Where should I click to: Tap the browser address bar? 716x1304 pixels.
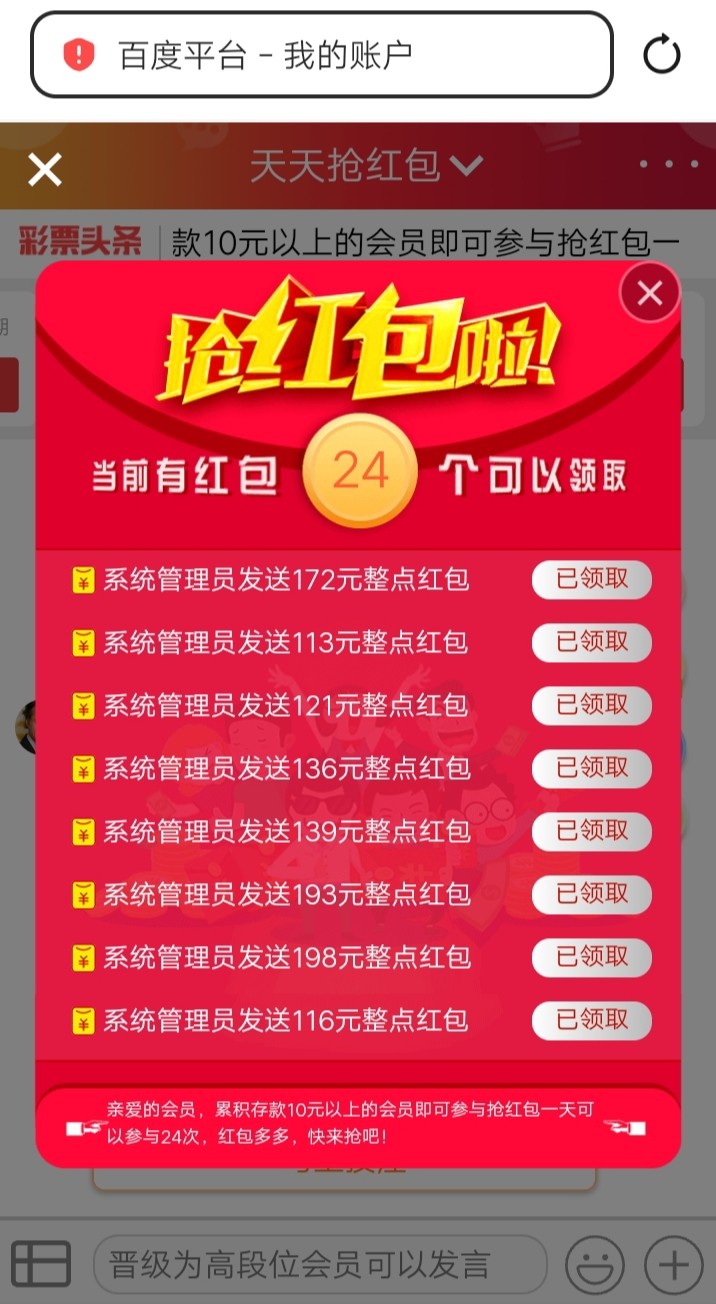pyautogui.click(x=321, y=54)
